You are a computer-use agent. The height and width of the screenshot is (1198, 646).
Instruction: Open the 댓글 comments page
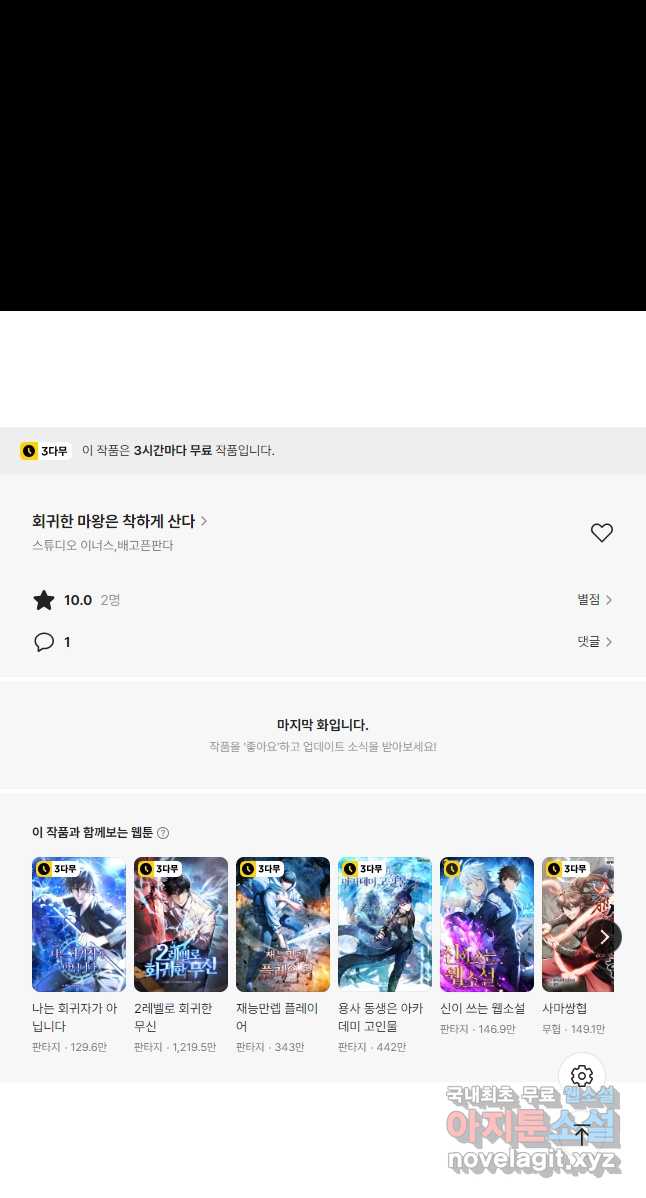[594, 642]
